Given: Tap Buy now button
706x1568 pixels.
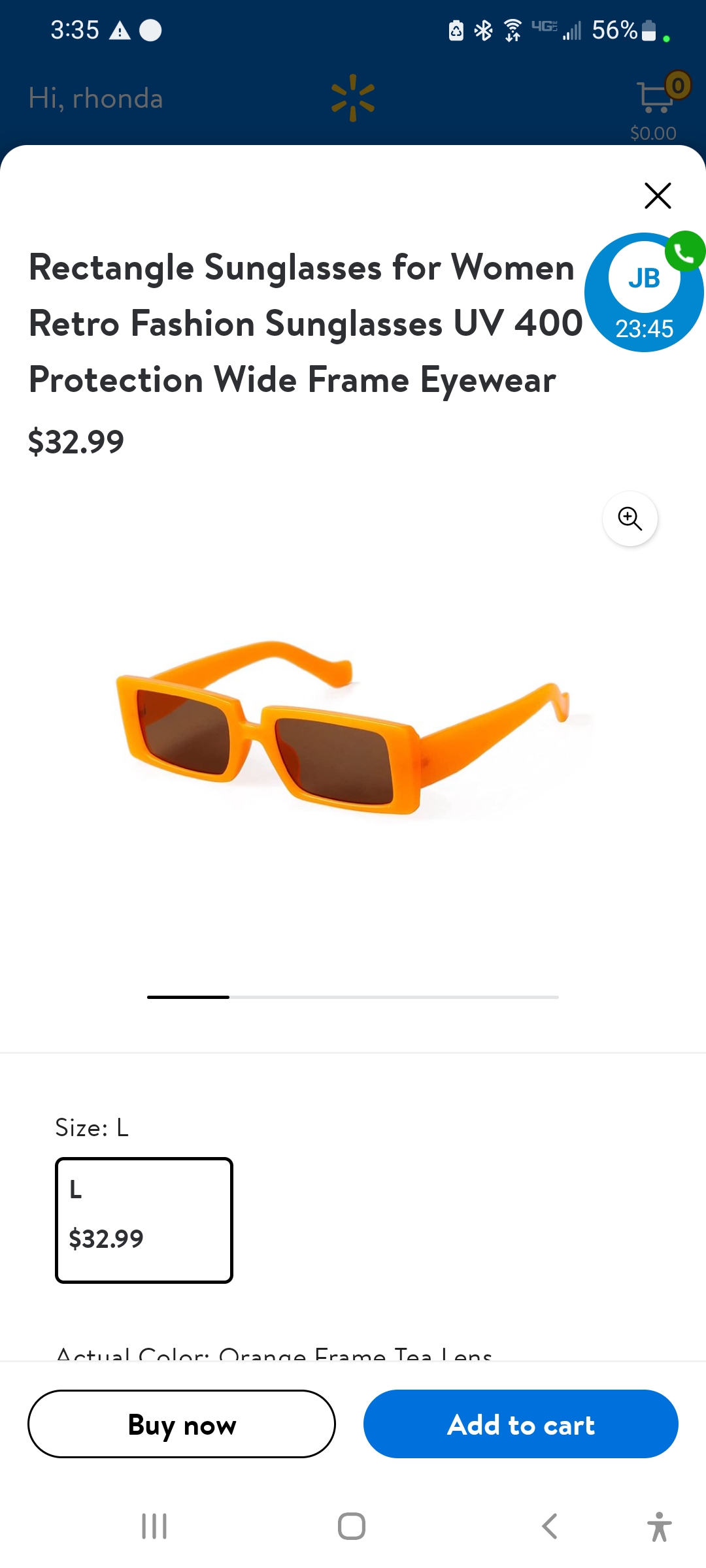Looking at the screenshot, I should (182, 1424).
